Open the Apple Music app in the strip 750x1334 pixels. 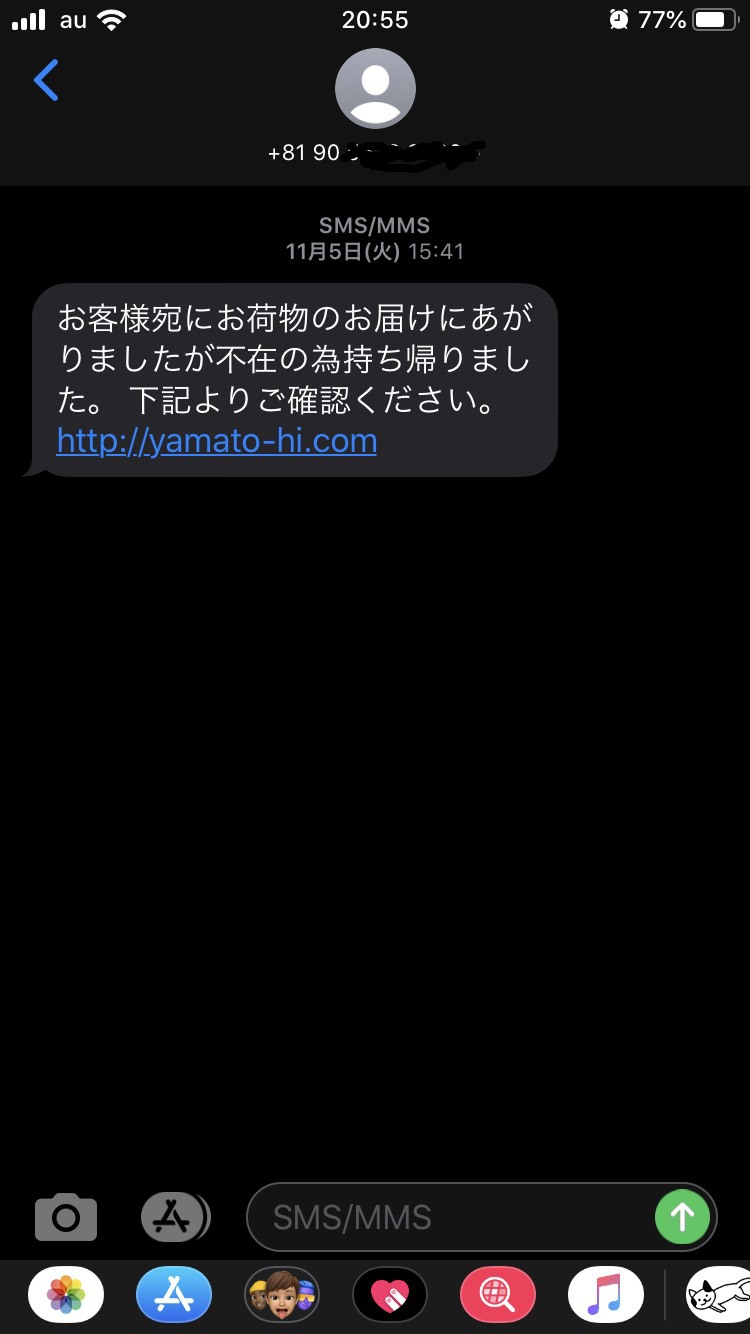pos(606,1293)
